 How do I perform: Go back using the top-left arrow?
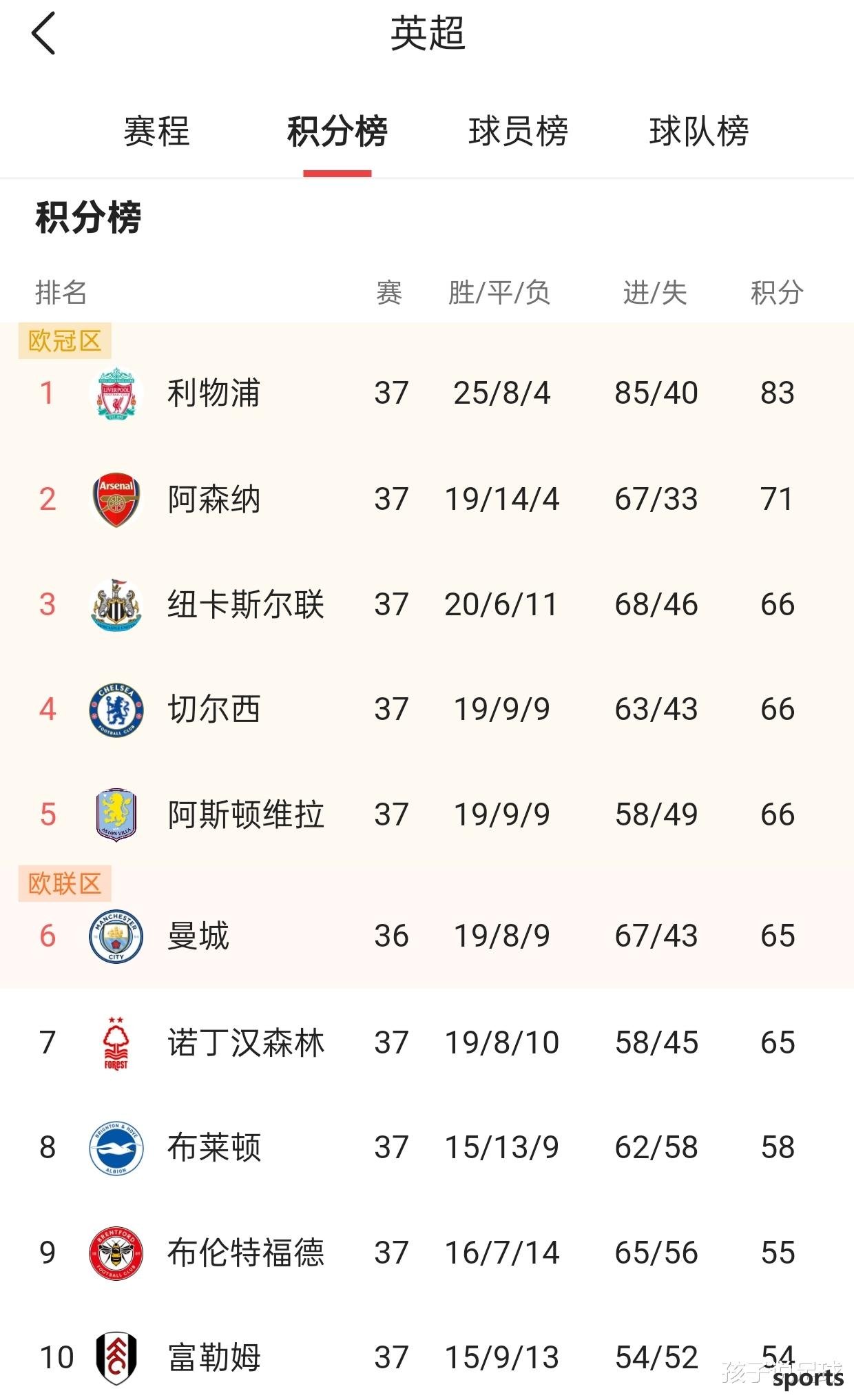(43, 33)
